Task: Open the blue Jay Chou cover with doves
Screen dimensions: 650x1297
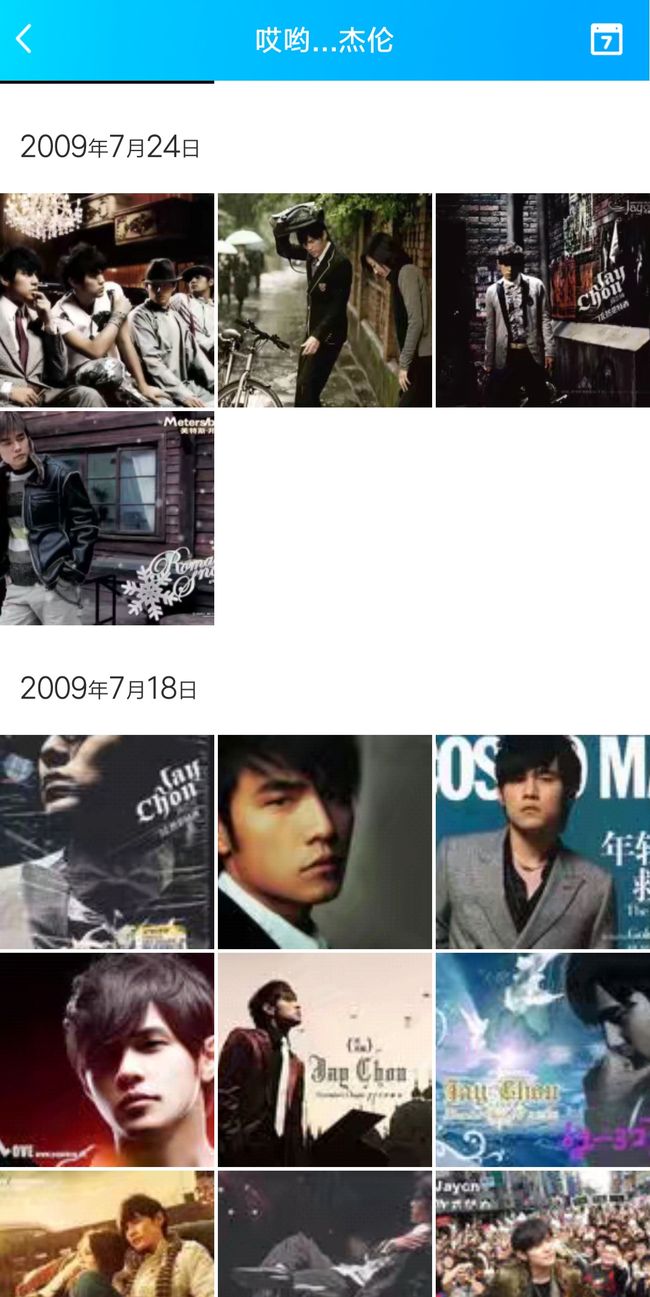Action: point(543,1060)
